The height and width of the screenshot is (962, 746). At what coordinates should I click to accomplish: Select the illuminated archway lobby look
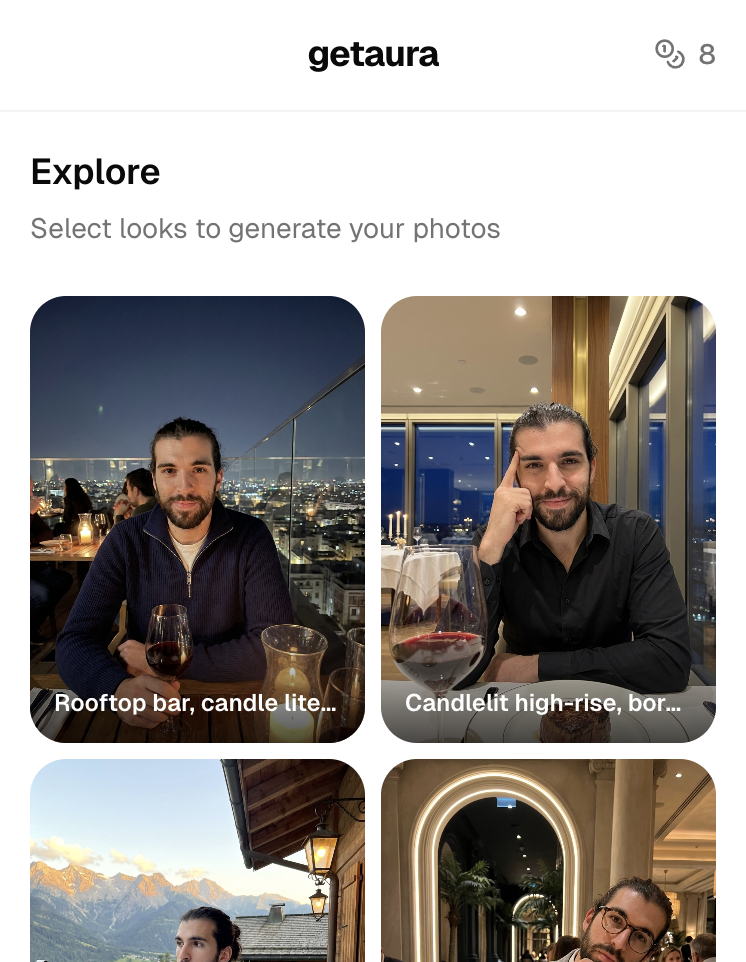coord(548,860)
